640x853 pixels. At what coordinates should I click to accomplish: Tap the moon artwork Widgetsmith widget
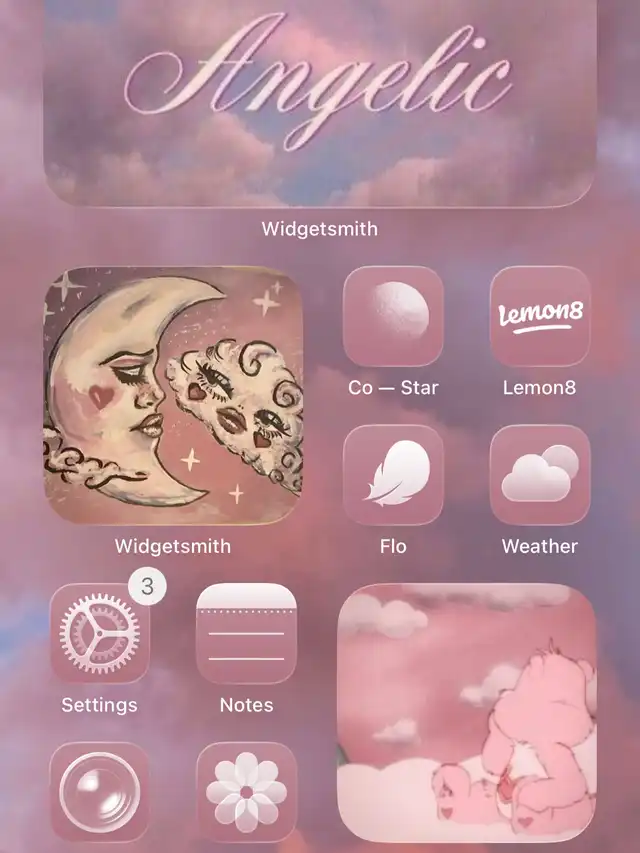(x=173, y=395)
